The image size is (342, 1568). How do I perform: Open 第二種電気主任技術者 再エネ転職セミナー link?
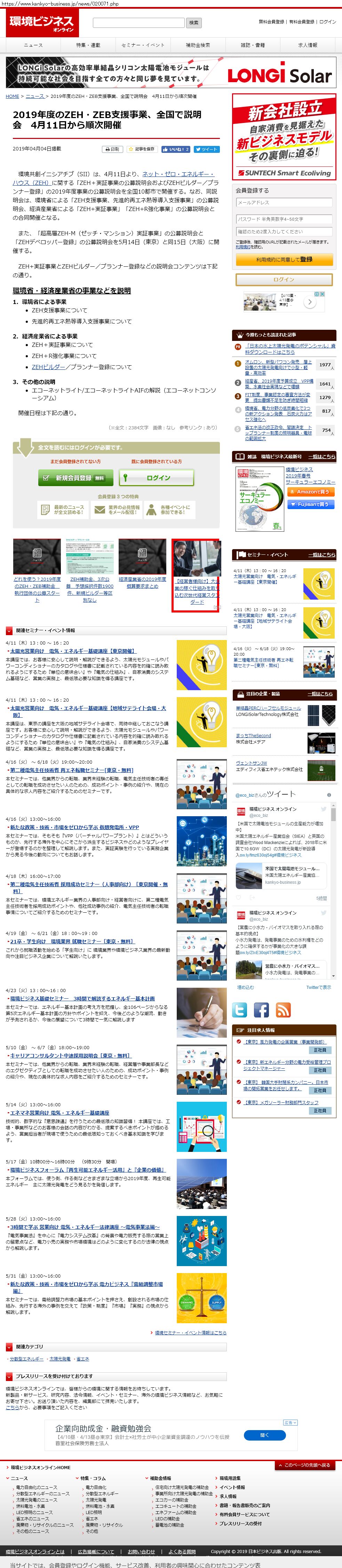pos(71,770)
